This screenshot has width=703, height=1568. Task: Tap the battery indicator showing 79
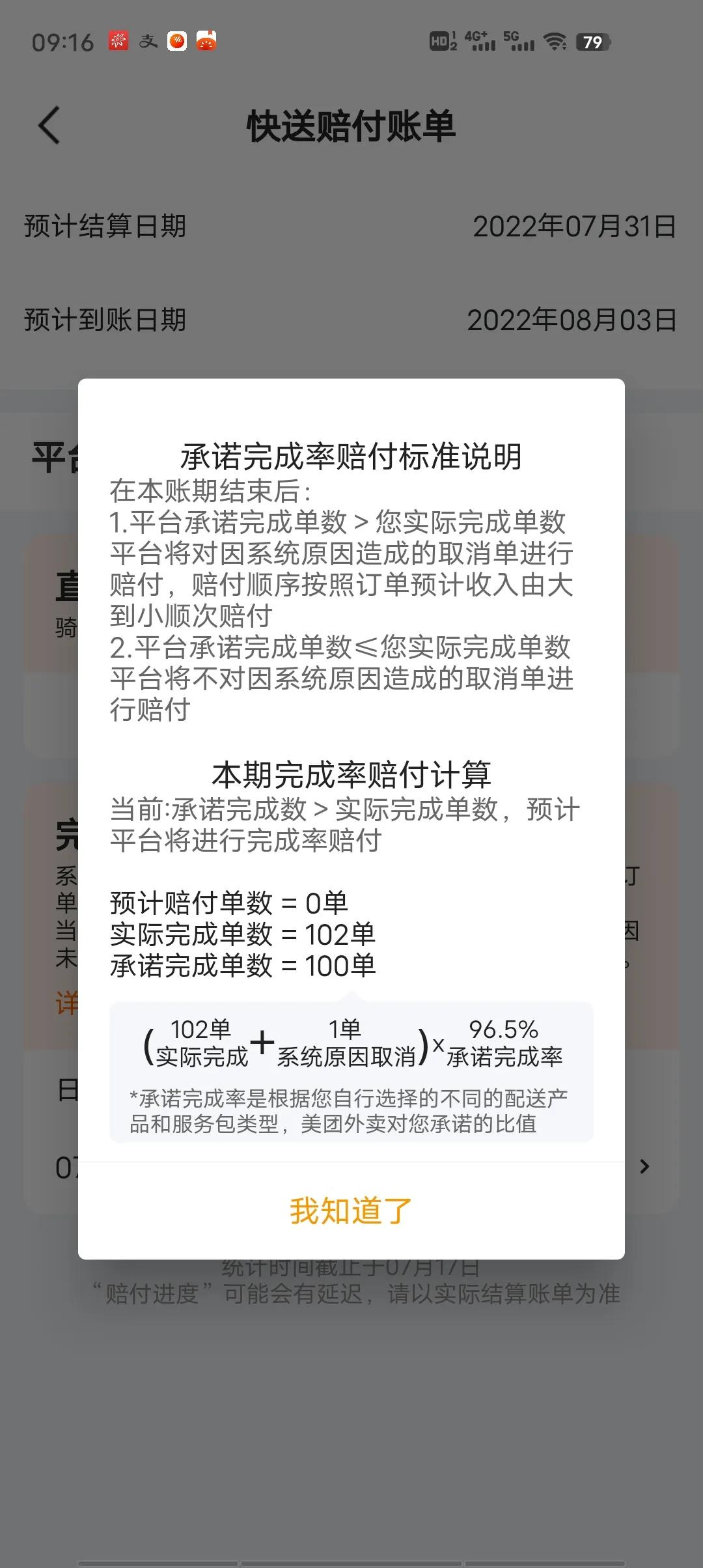(x=593, y=41)
